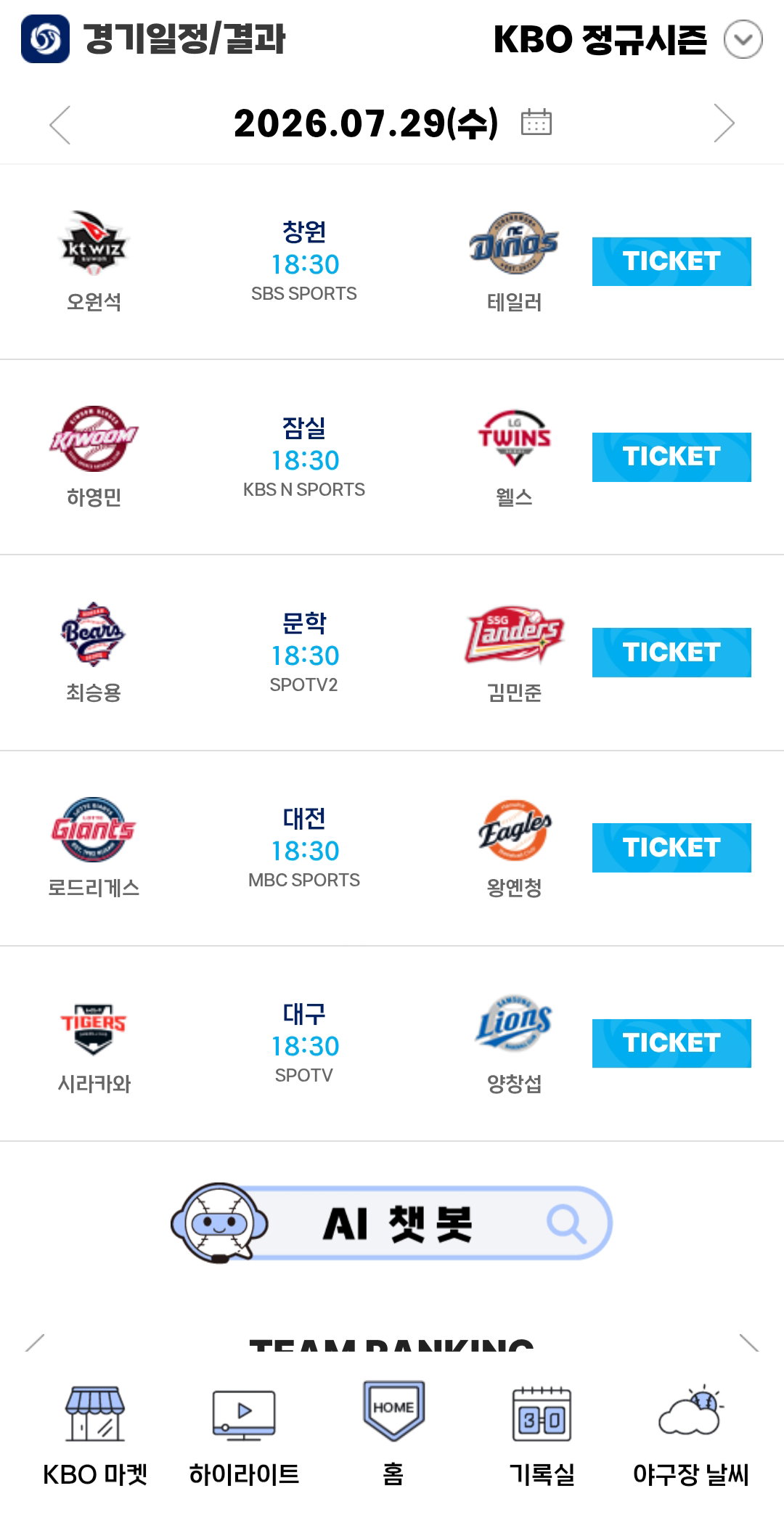The image size is (784, 1515).
Task: Go to the next day's schedule
Action: [x=724, y=123]
